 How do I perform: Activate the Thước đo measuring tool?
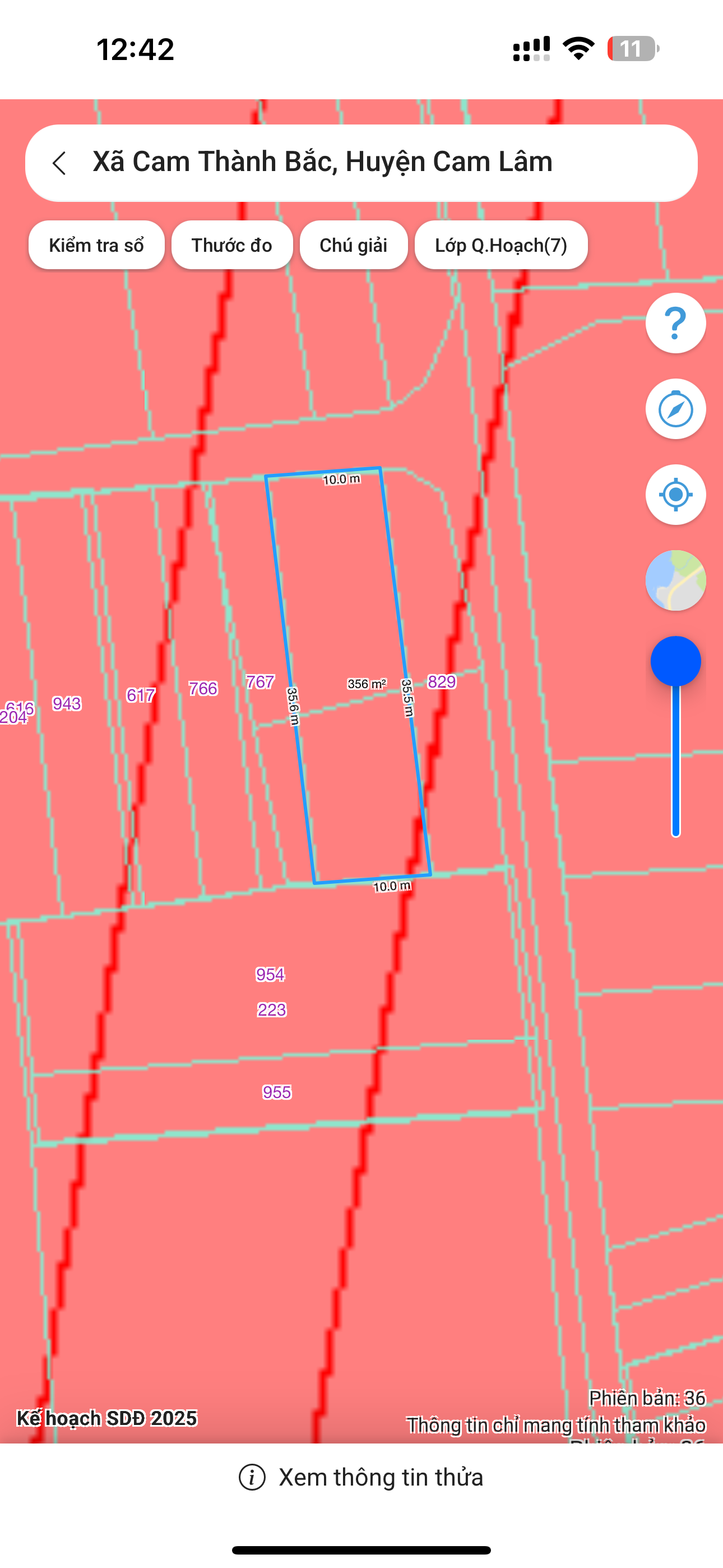coord(232,245)
